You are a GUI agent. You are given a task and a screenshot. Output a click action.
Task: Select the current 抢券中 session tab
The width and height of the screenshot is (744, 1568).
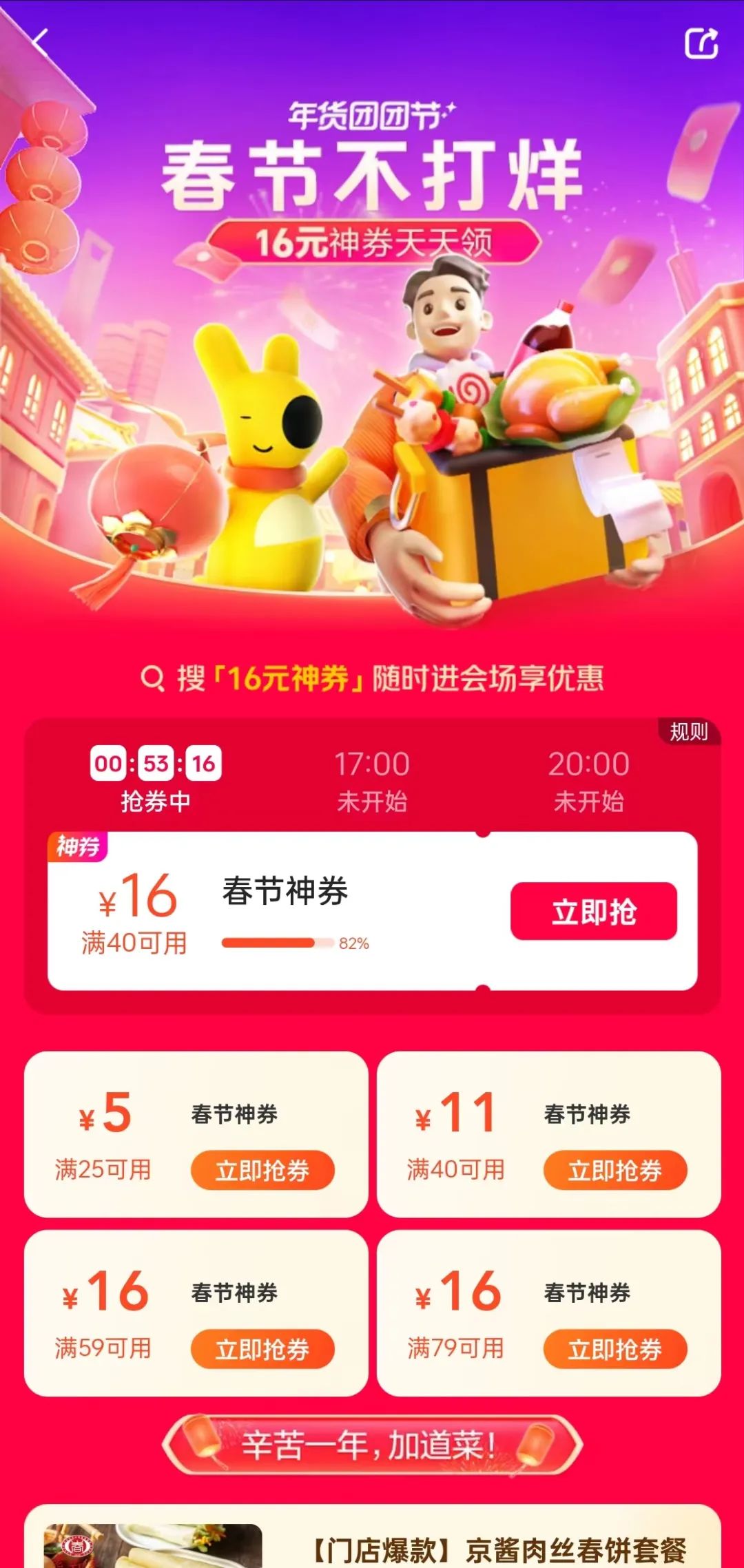pos(156,780)
